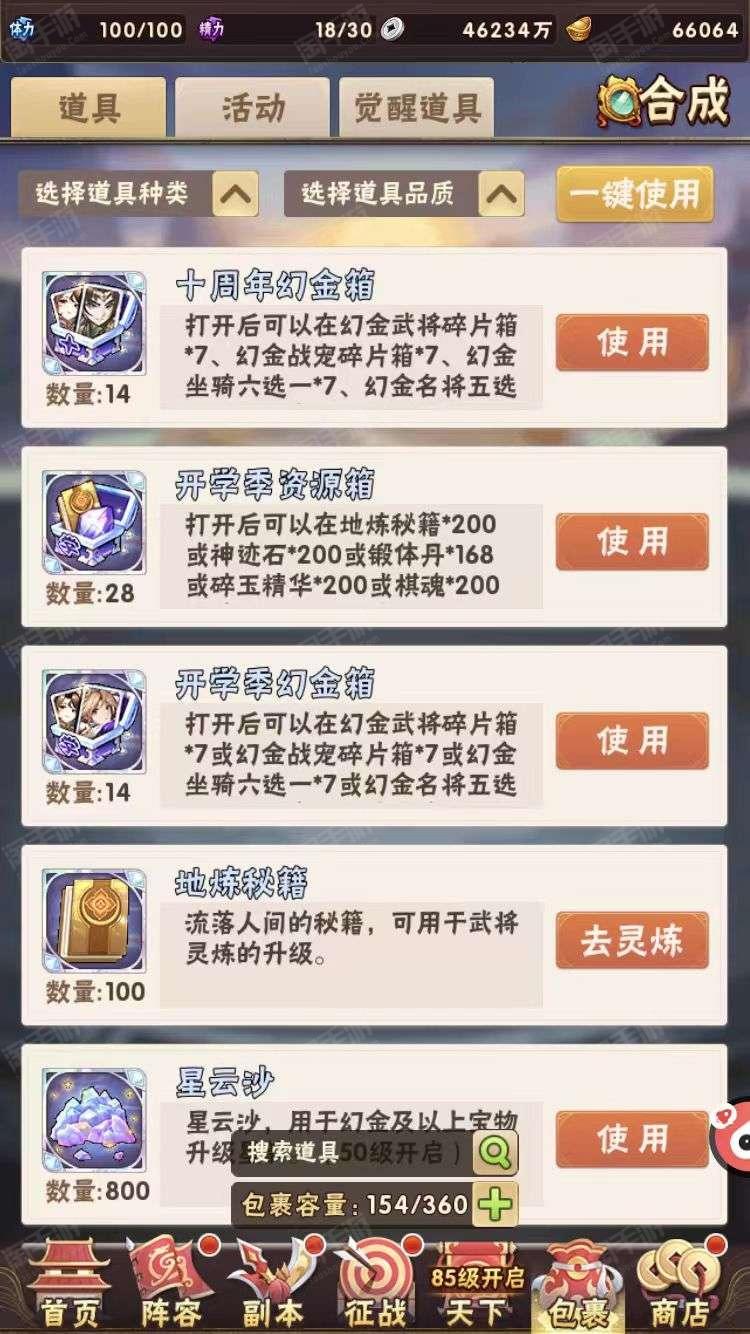Select the 道具 tab
750x1334 pixels.
pos(88,107)
